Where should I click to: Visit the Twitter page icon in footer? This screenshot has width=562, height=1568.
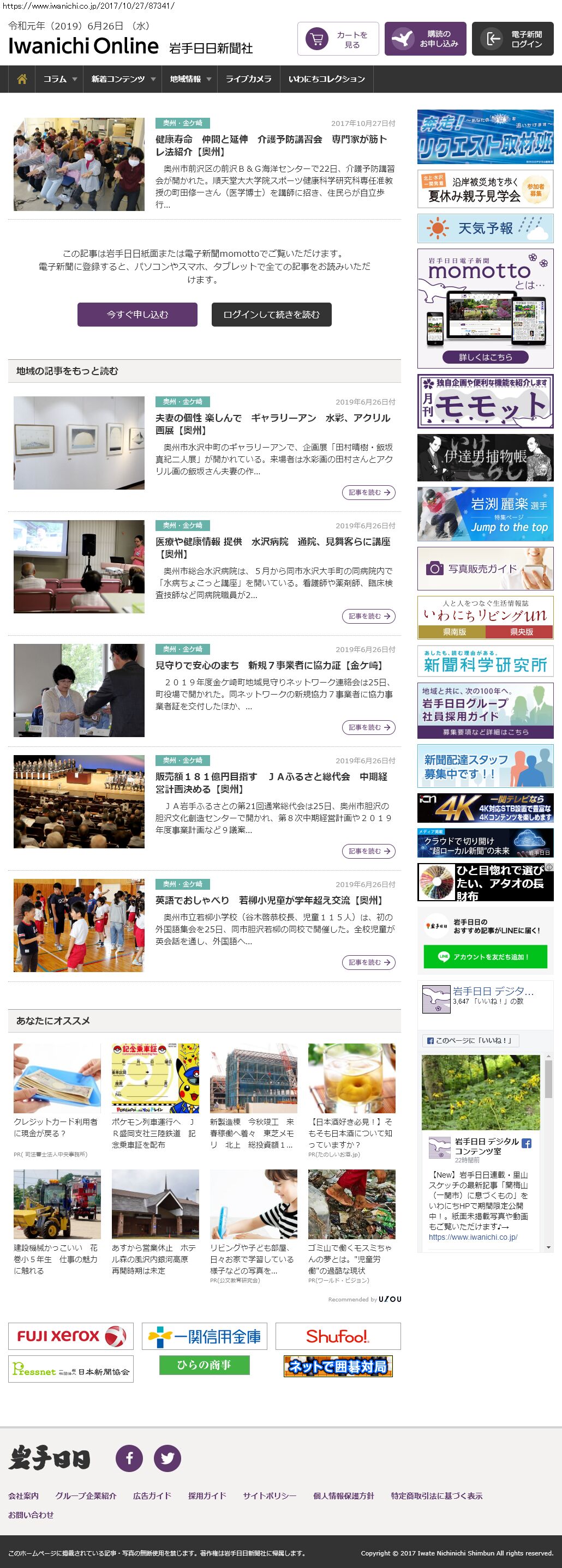[167, 1458]
